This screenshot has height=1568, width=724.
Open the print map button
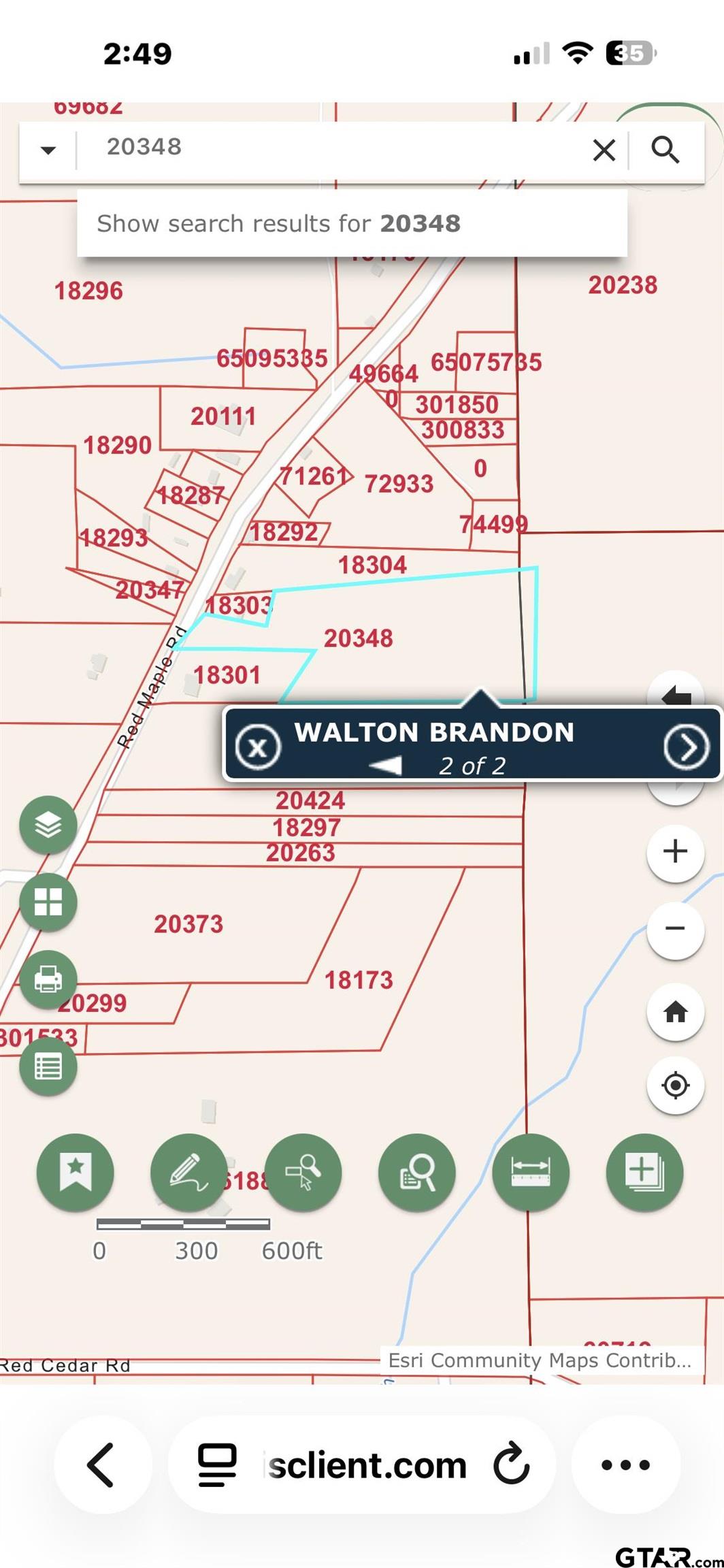[x=48, y=979]
